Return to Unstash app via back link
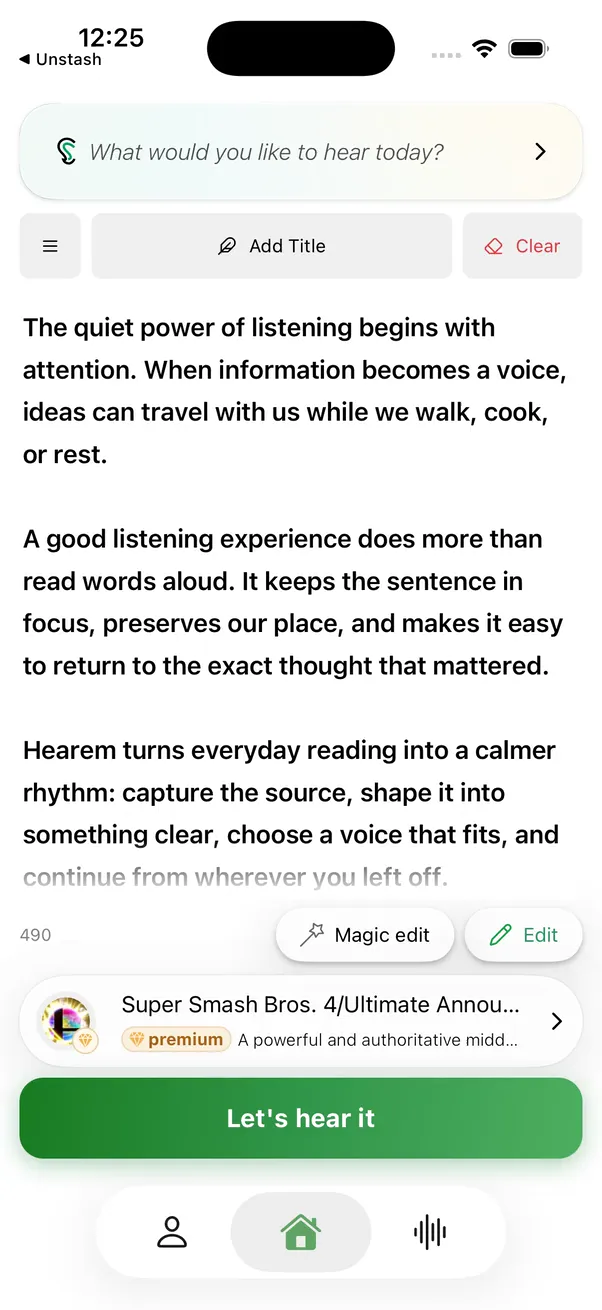 (x=60, y=60)
